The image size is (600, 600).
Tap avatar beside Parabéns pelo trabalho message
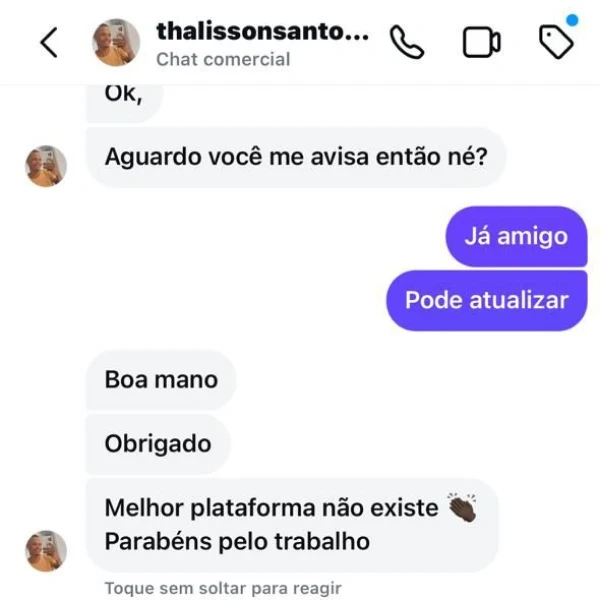click(x=46, y=551)
